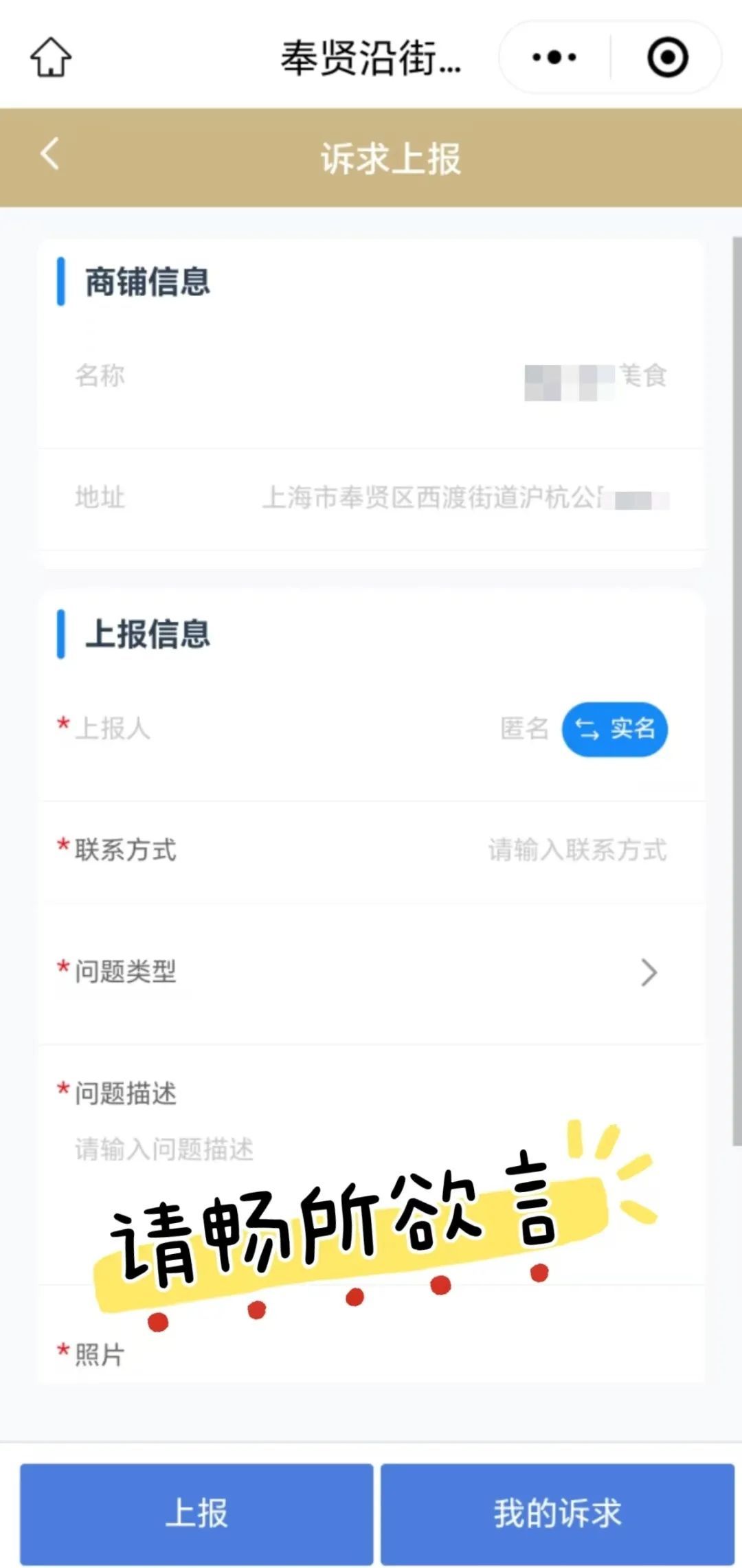
Task: Open 我的诉求
Action: click(x=557, y=1513)
